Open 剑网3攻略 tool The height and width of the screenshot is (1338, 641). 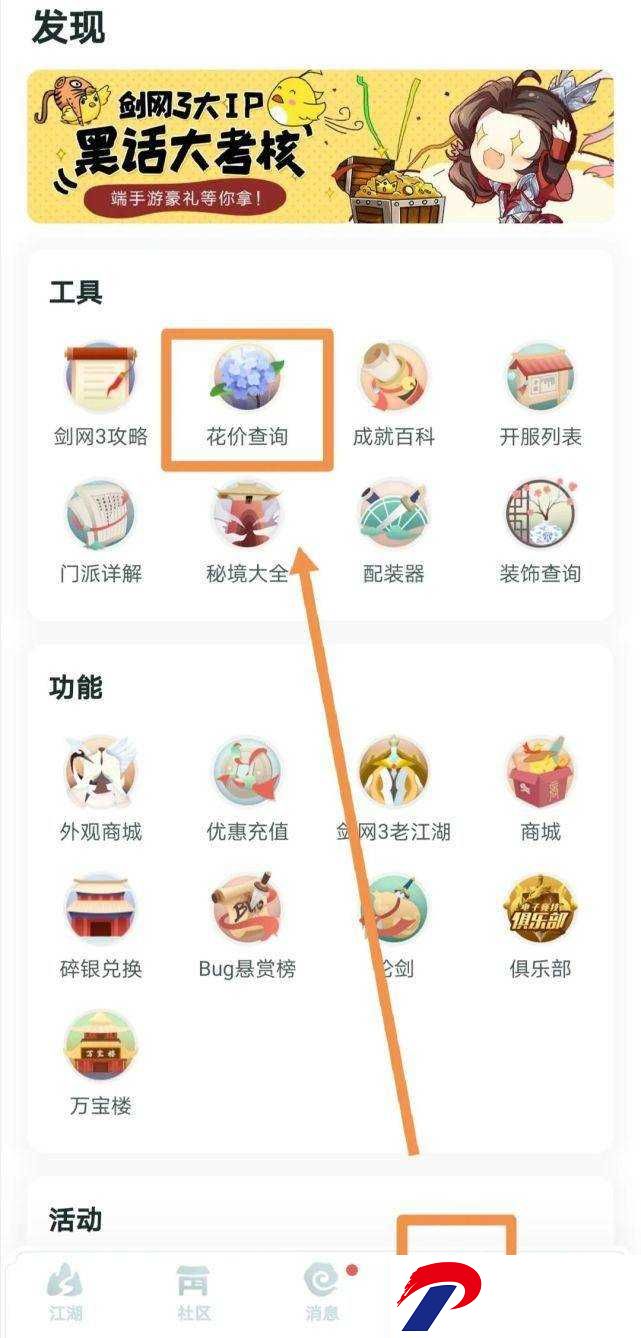pos(100,394)
